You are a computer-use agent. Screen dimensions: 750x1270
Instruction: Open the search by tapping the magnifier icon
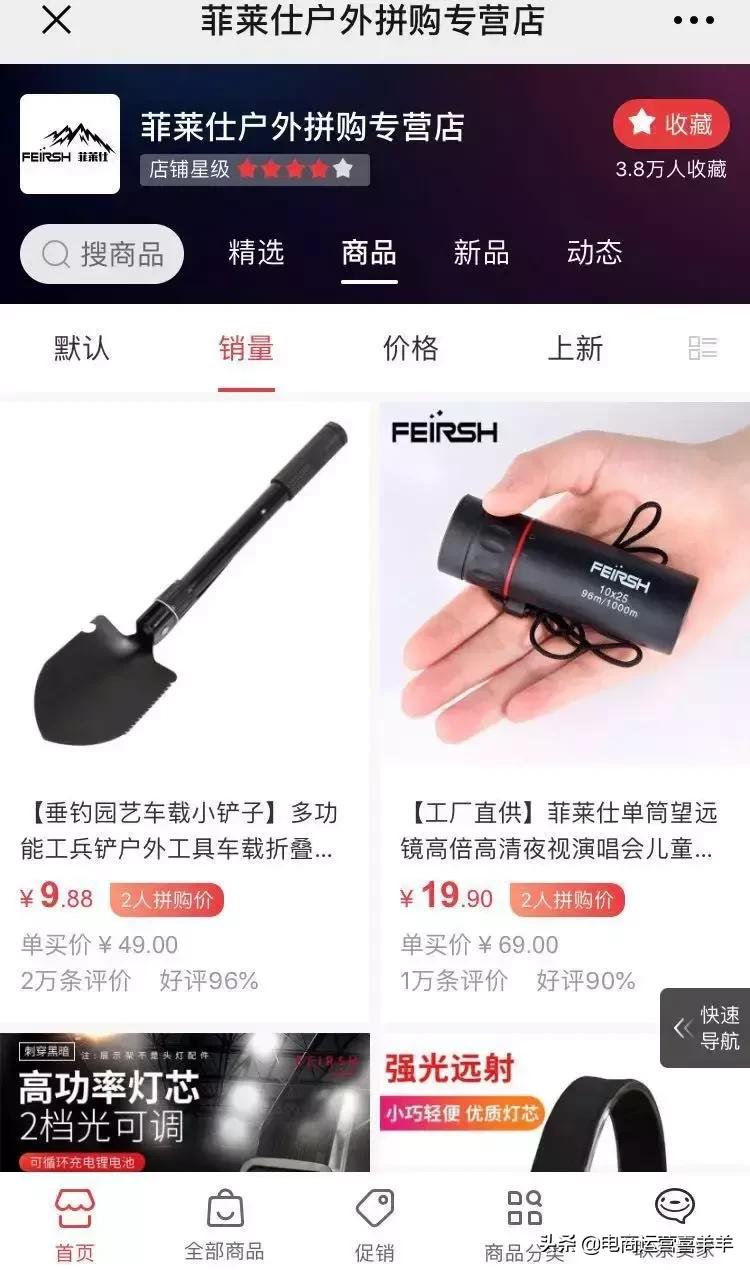(55, 254)
